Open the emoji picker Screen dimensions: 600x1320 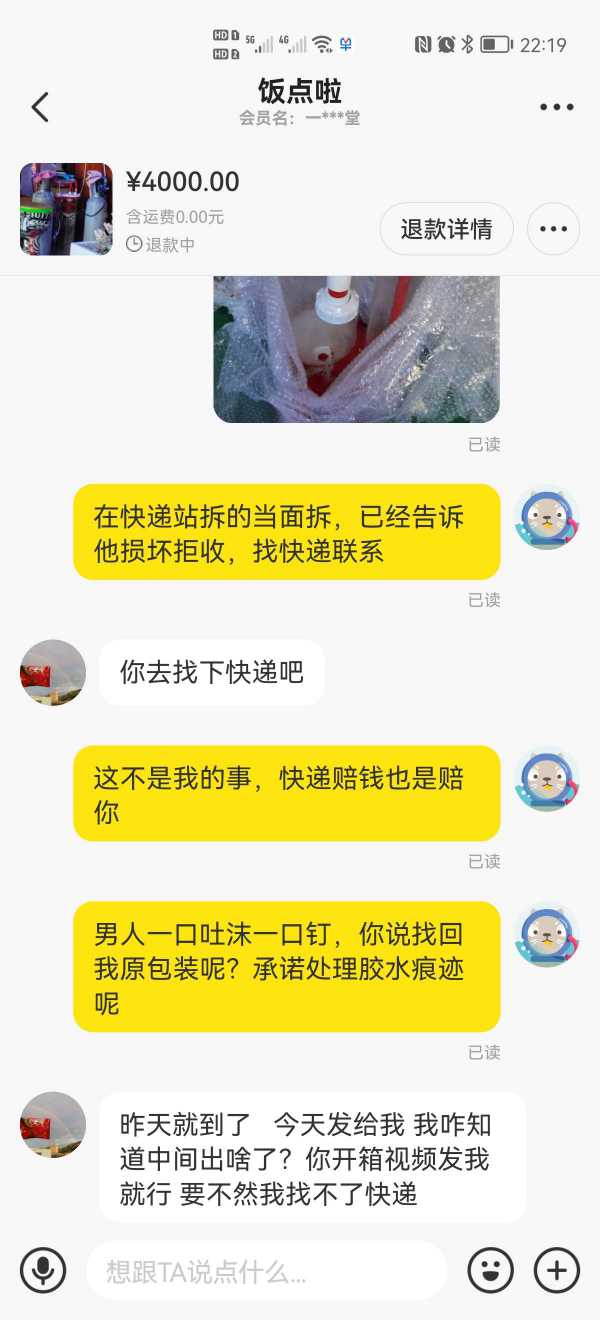pos(491,1271)
